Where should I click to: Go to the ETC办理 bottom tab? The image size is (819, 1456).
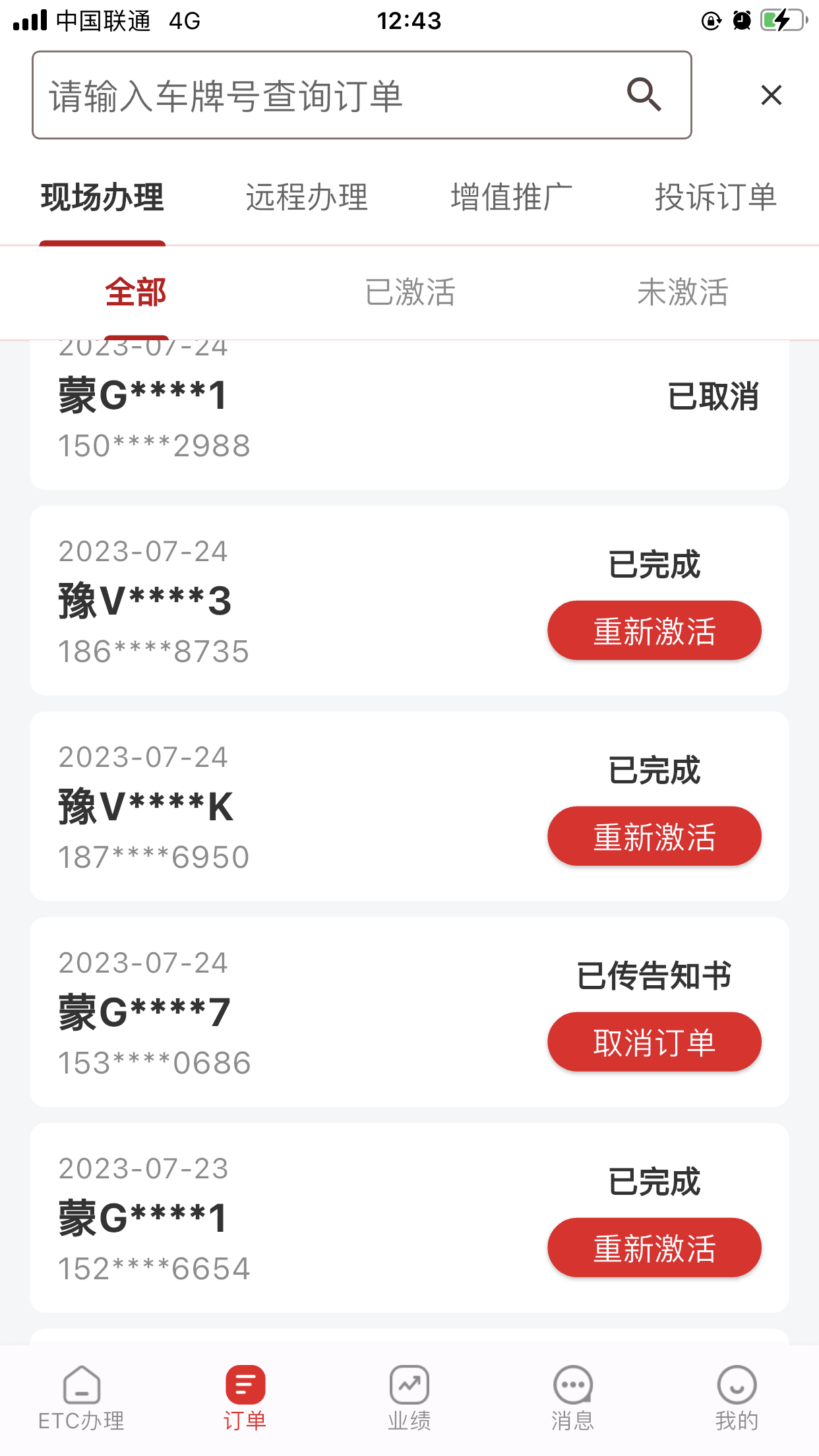click(82, 1398)
